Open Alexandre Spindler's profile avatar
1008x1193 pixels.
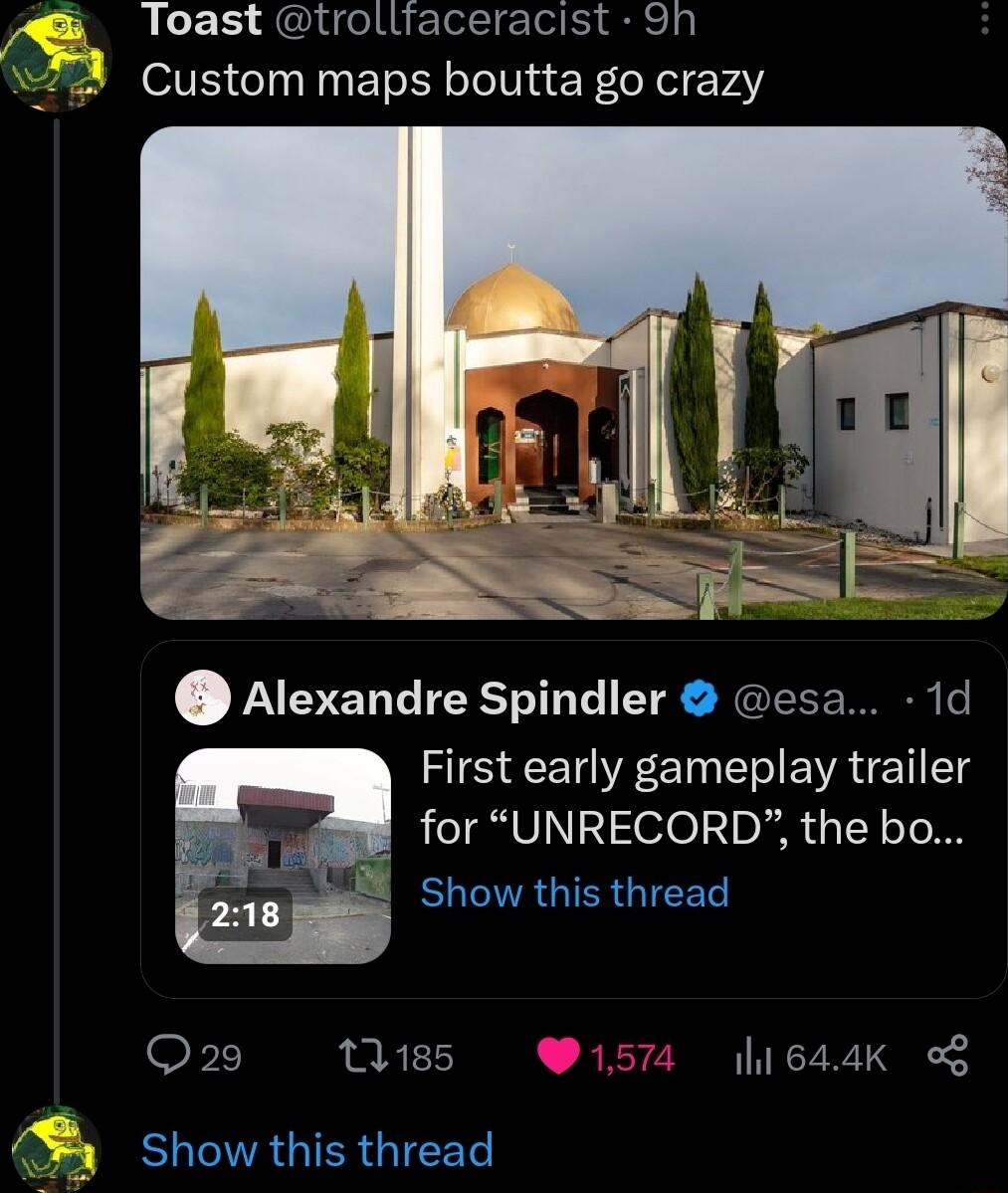point(202,699)
